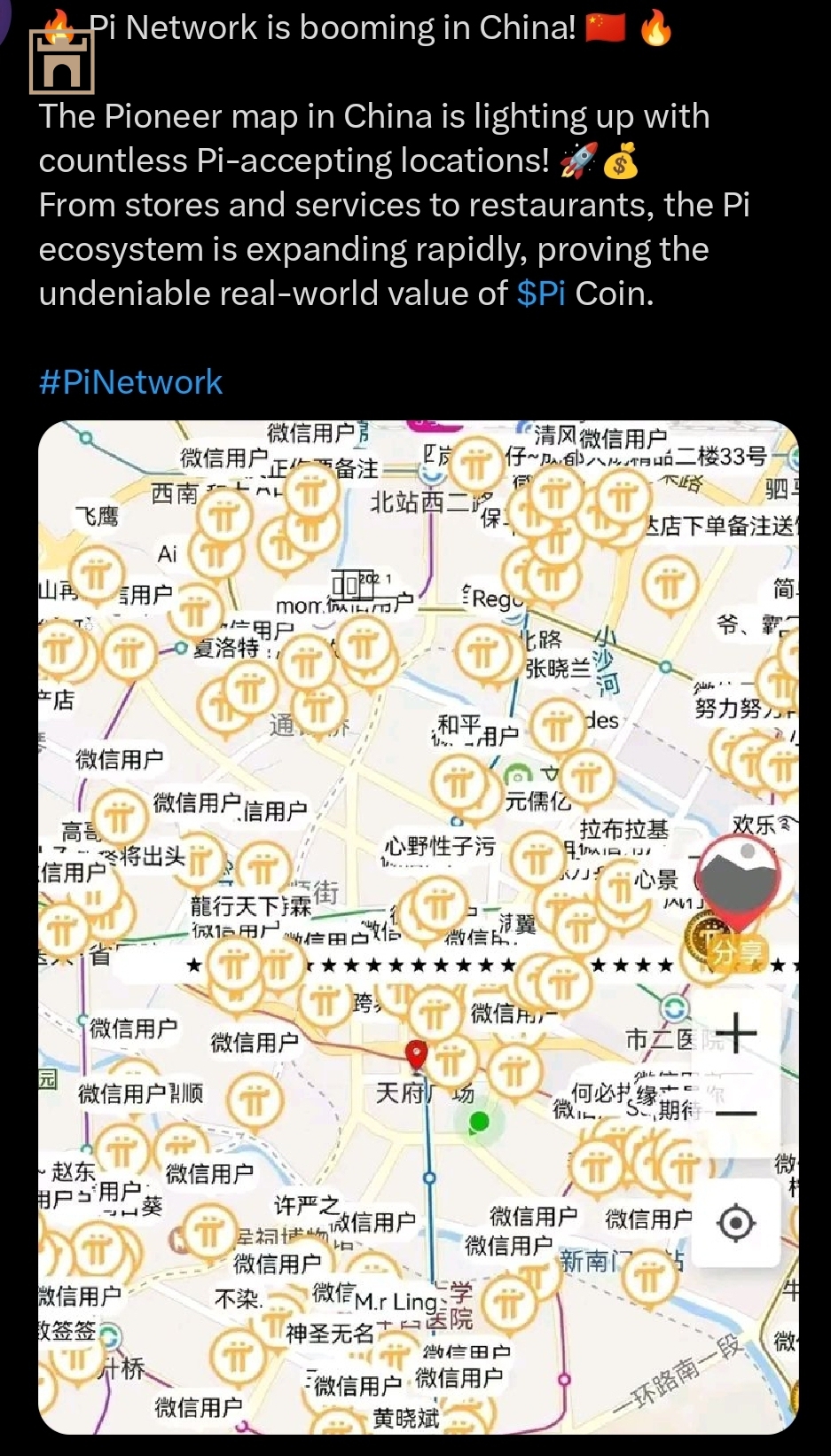Open the #PiNetwork hashtag
This screenshot has width=831, height=1456.
pos(130,382)
